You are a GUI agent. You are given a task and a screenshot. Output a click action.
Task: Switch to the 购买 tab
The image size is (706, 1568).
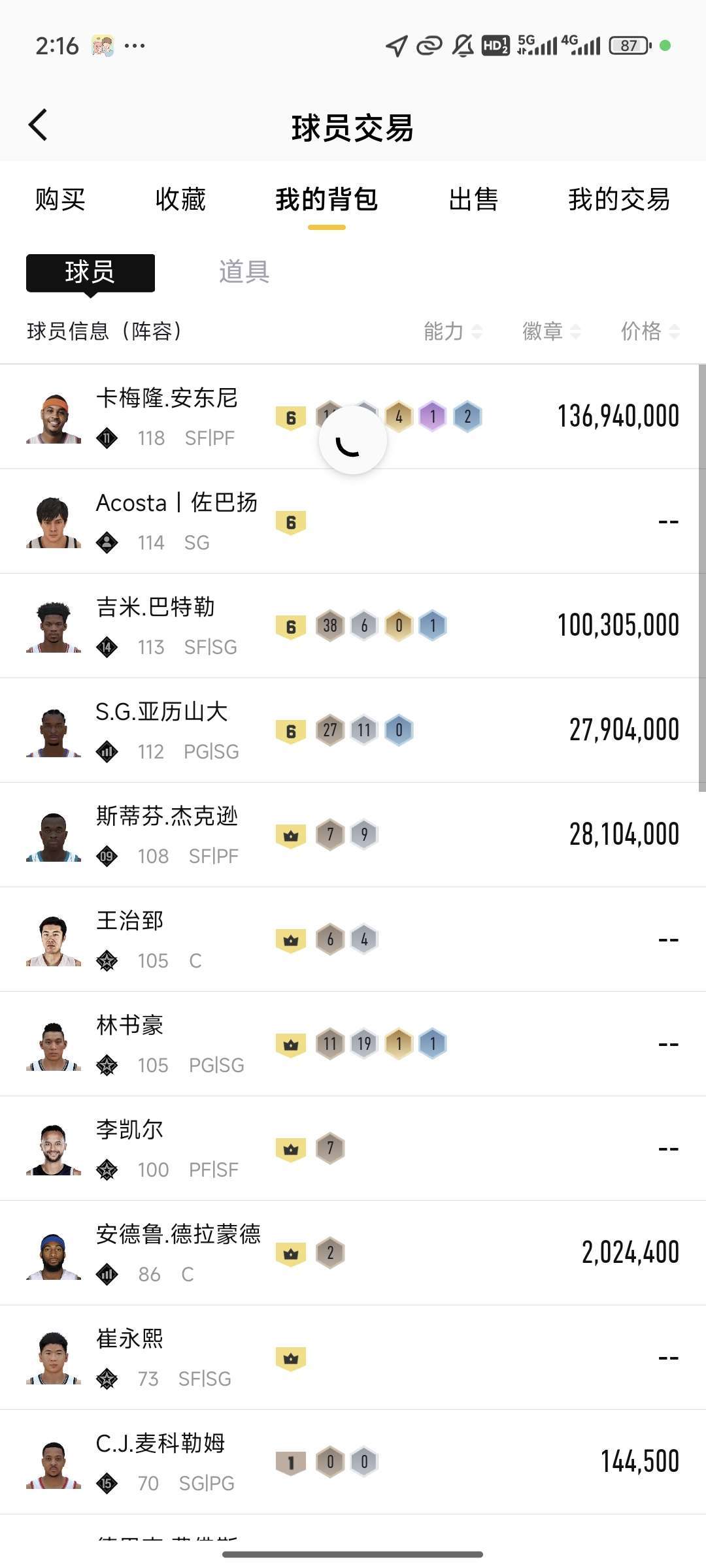(x=60, y=199)
